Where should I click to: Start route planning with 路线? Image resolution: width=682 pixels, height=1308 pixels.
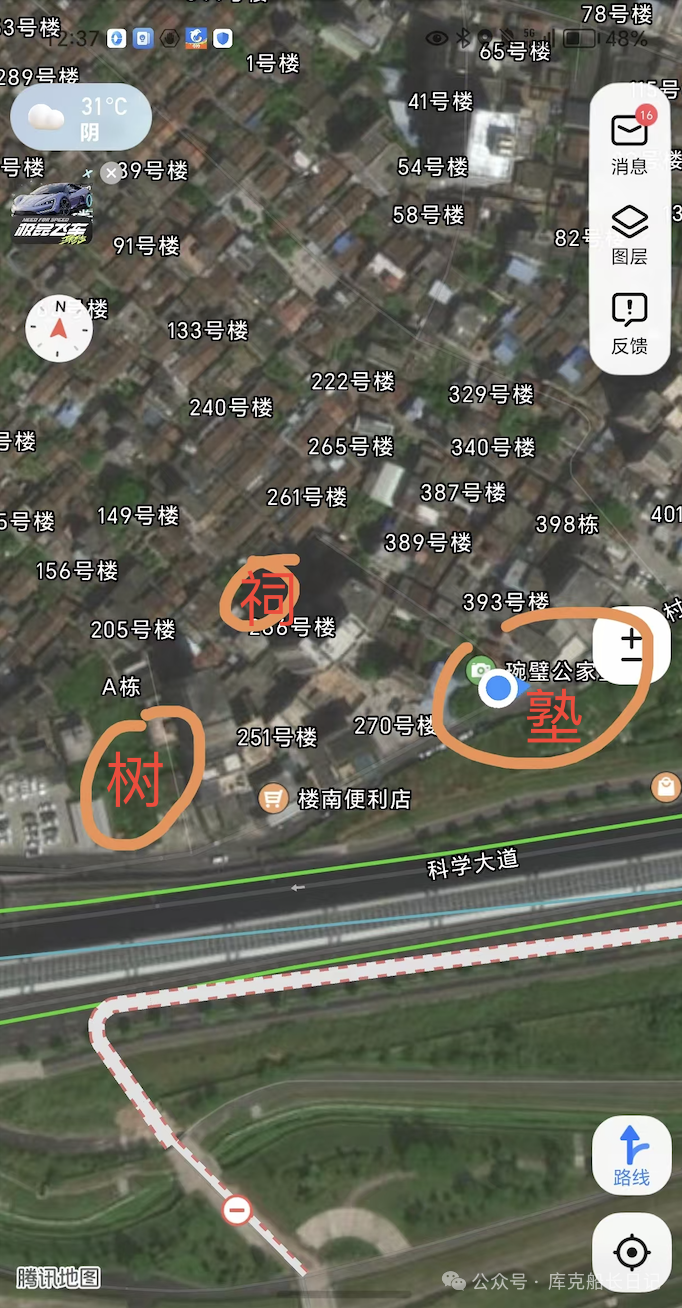(631, 1155)
